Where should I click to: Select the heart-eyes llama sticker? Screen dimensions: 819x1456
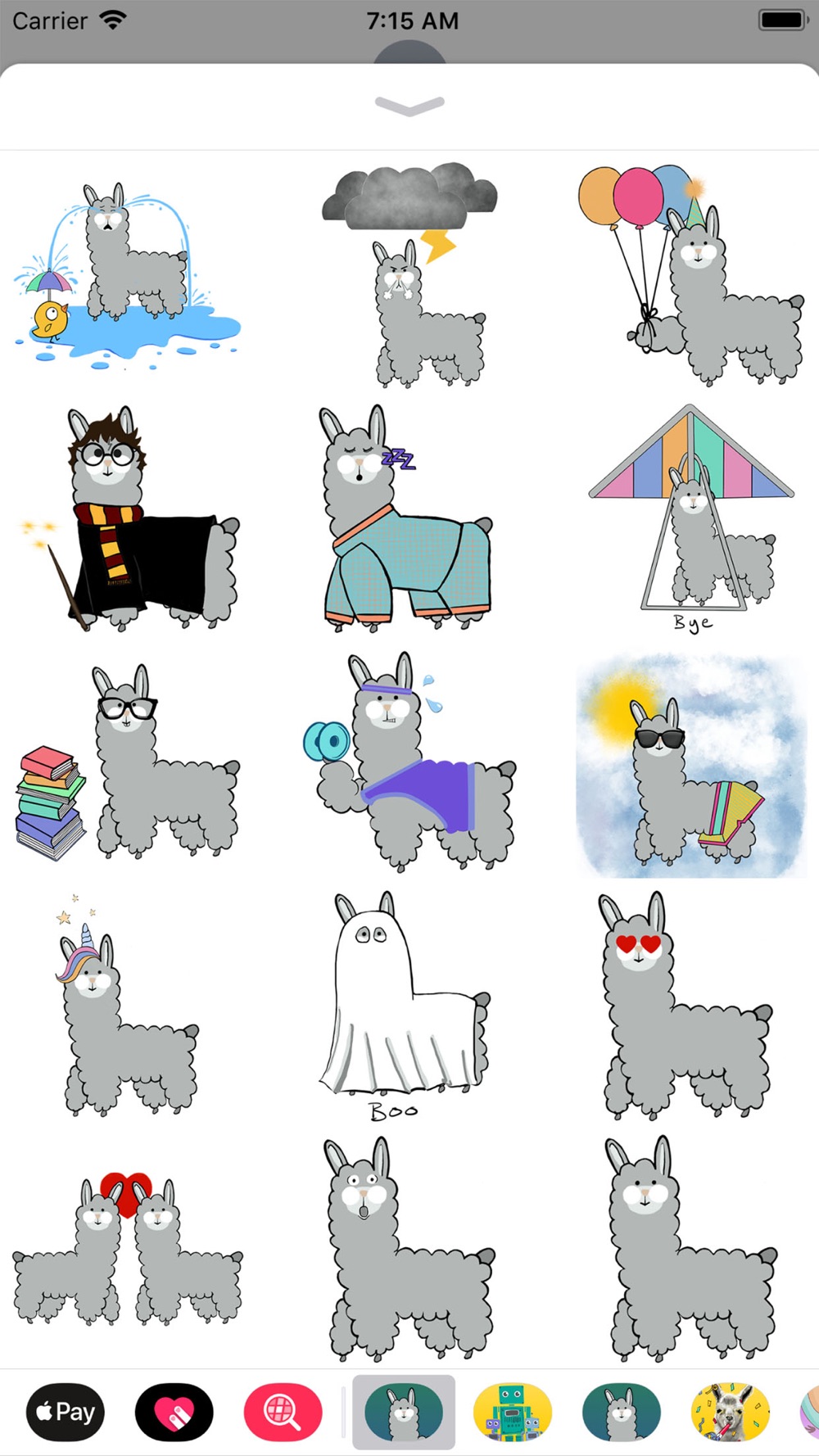pyautogui.click(x=685, y=1006)
